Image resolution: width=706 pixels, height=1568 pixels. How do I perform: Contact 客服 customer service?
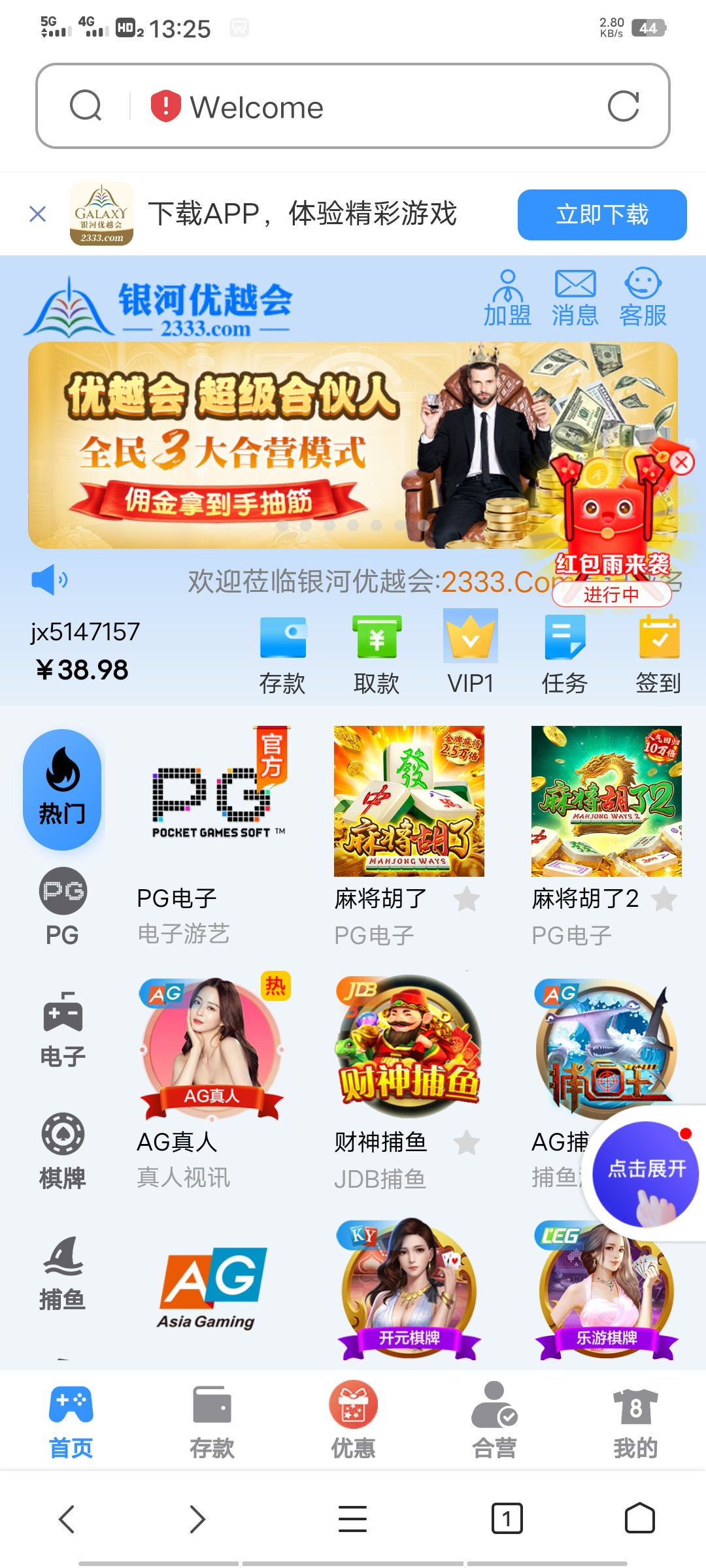(643, 298)
